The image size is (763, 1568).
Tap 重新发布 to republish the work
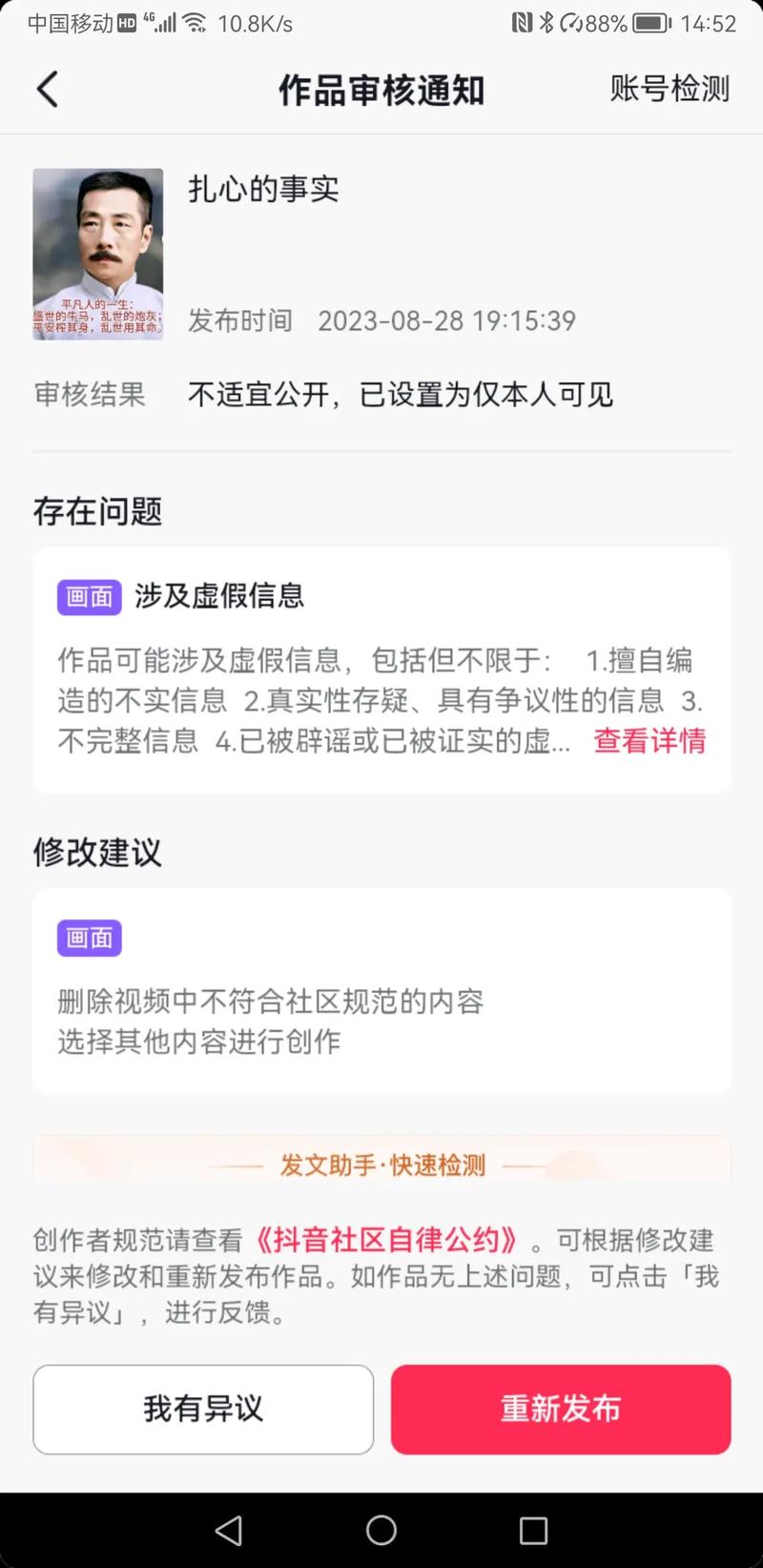[561, 1409]
